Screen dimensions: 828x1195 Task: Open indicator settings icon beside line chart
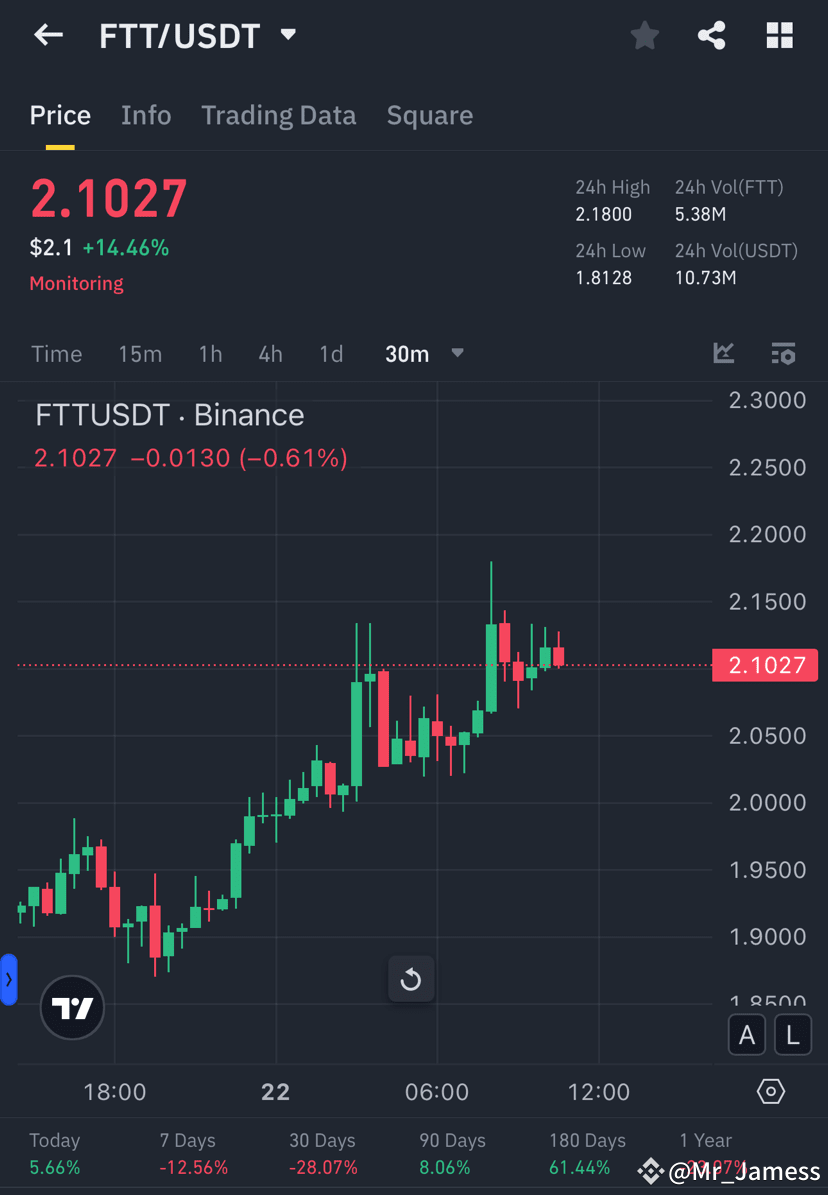click(x=783, y=353)
